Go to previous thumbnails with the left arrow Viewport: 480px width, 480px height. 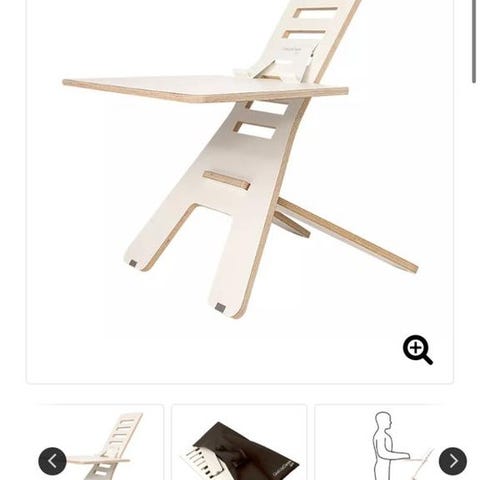(52, 461)
